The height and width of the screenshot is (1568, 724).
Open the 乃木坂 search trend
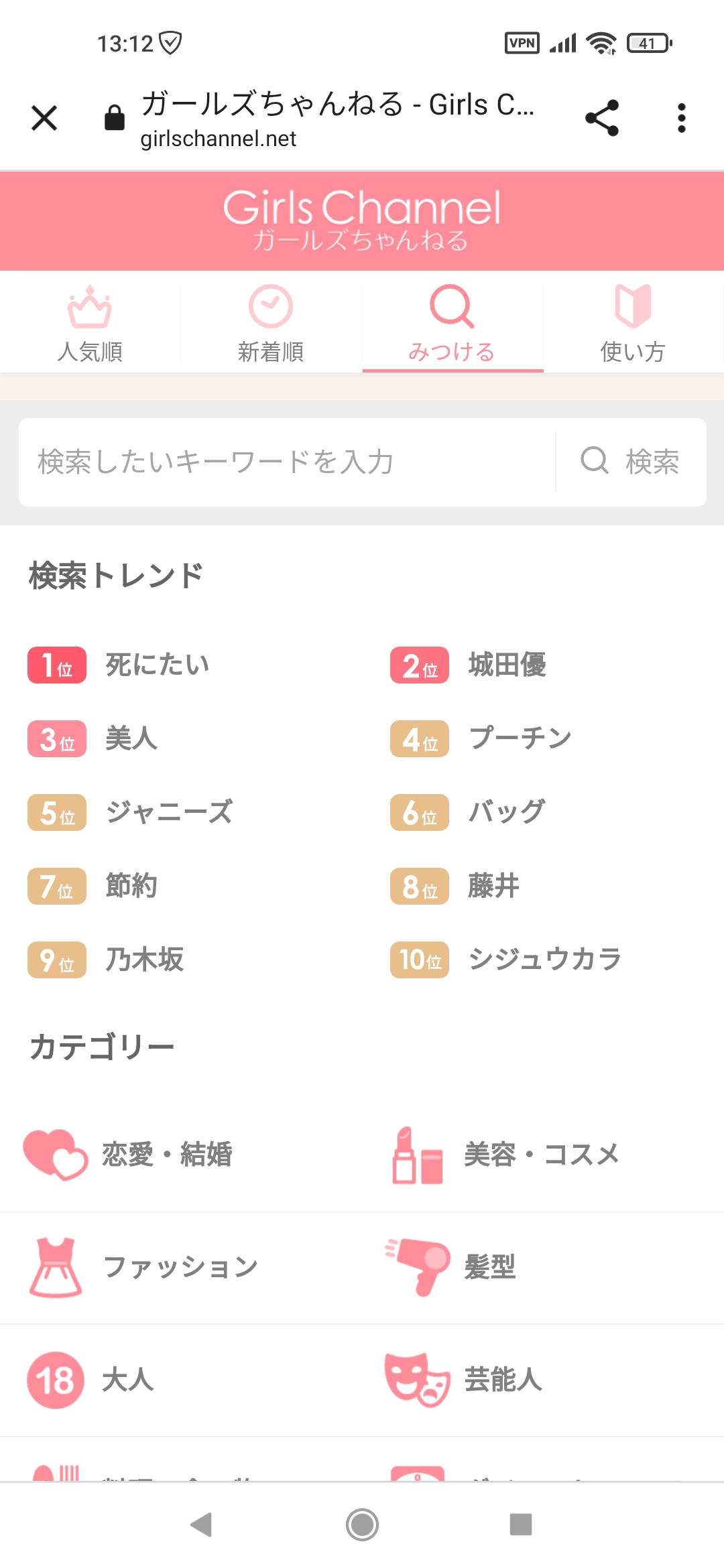coord(145,960)
